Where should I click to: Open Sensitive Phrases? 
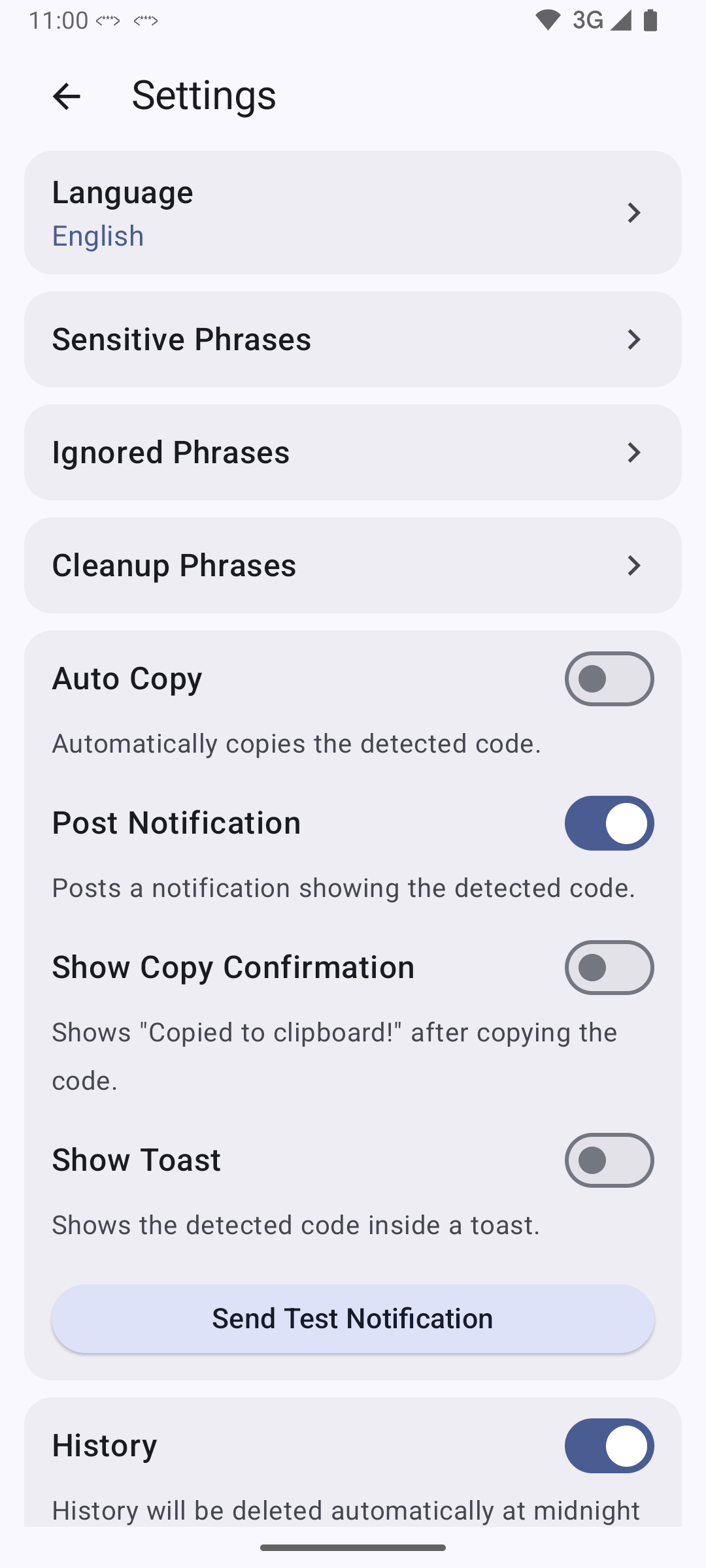point(353,339)
